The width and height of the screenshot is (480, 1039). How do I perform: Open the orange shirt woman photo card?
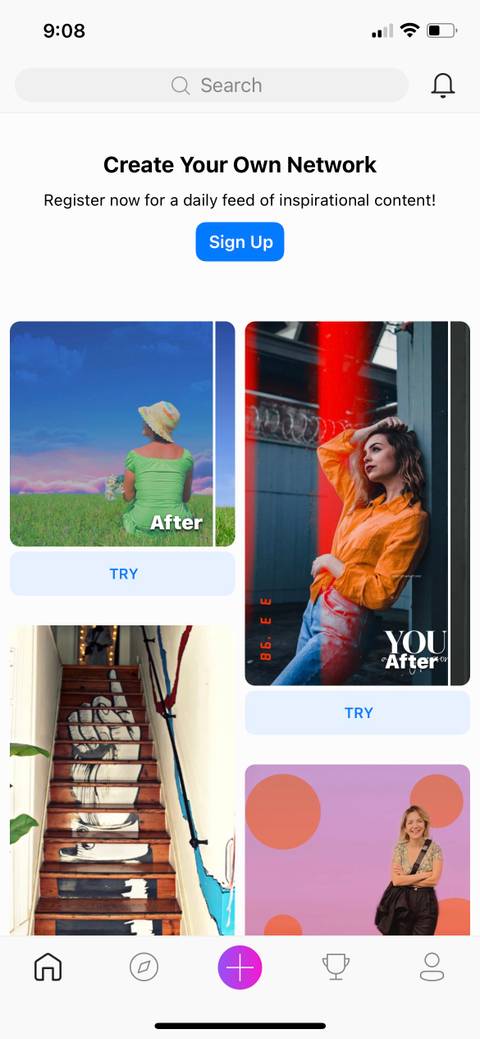coord(357,504)
